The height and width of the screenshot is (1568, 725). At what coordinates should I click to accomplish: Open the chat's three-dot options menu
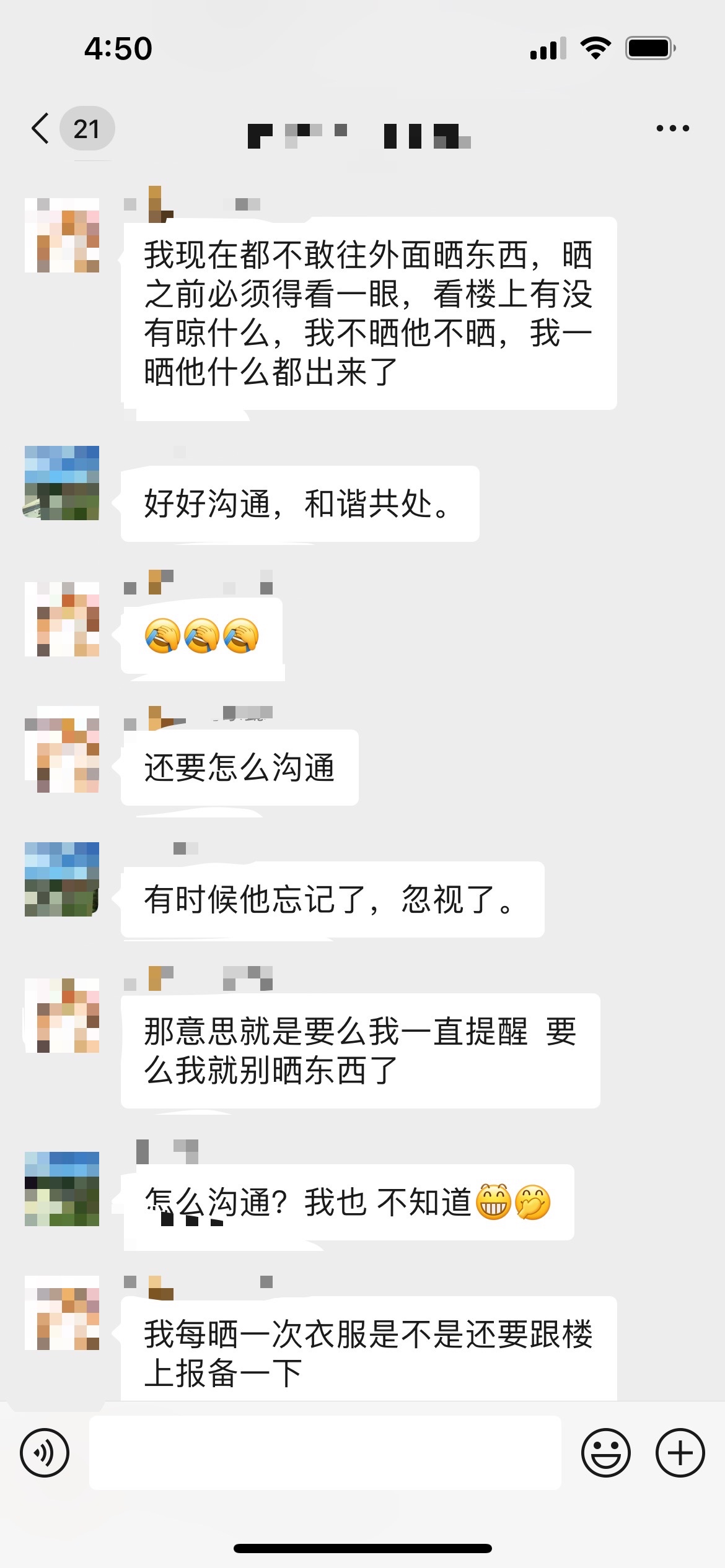coord(672,129)
